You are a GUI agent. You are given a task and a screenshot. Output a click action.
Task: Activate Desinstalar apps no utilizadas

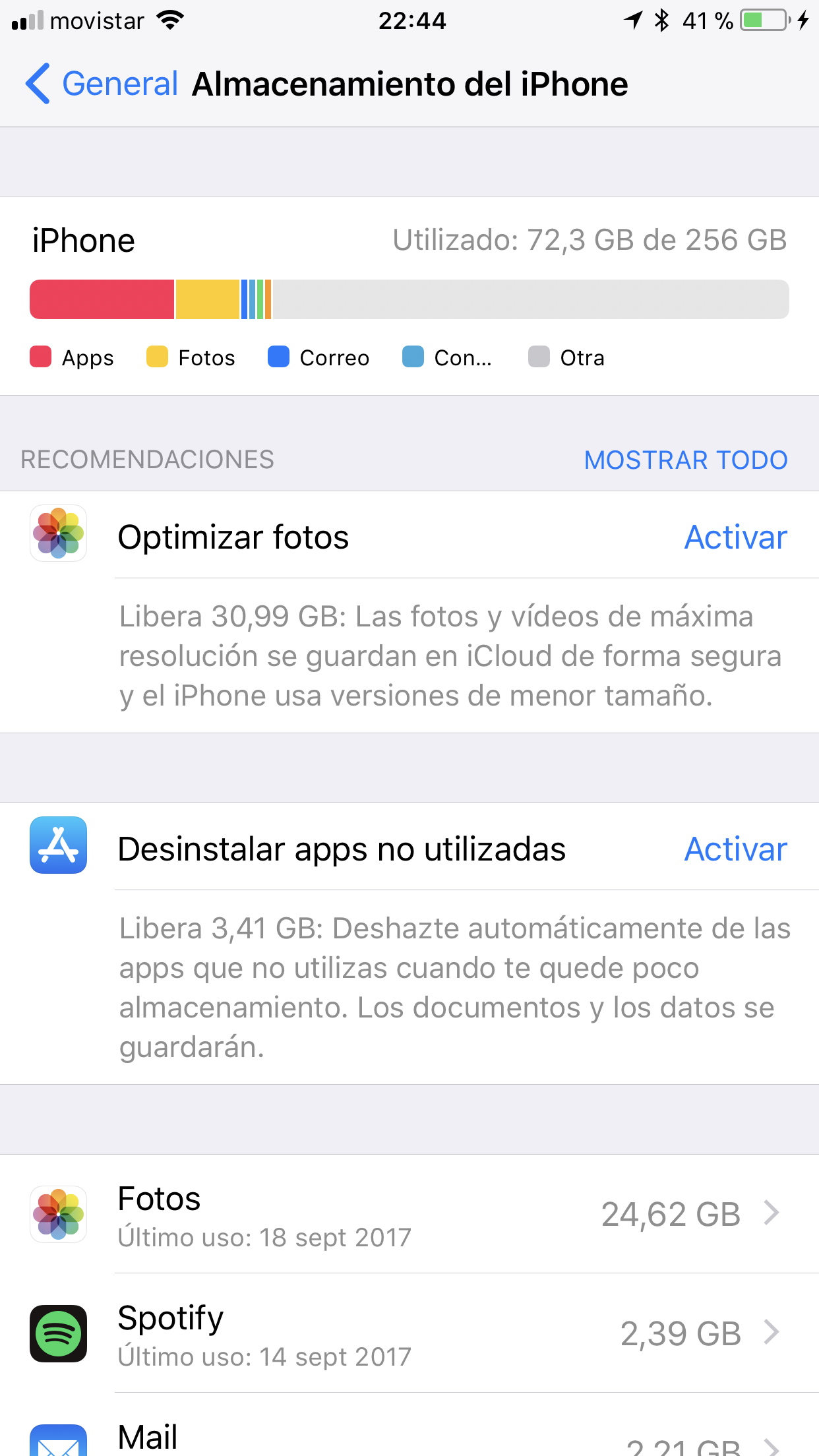point(736,849)
